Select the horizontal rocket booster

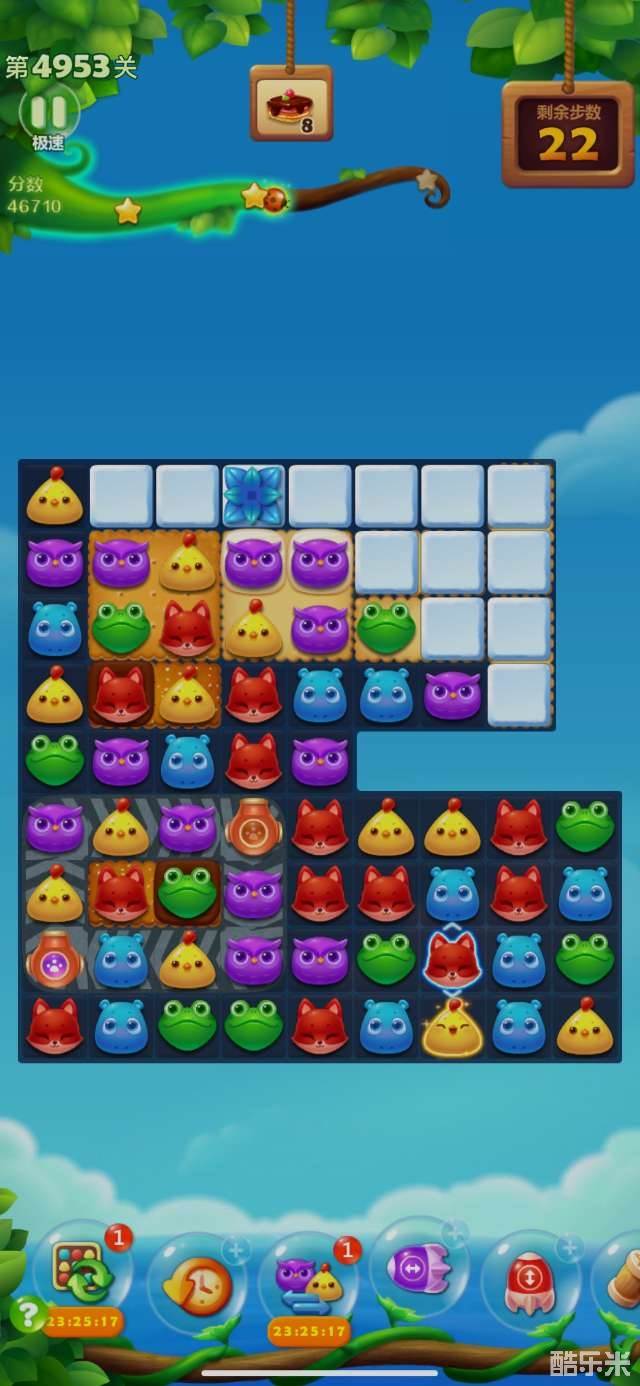419,1268
